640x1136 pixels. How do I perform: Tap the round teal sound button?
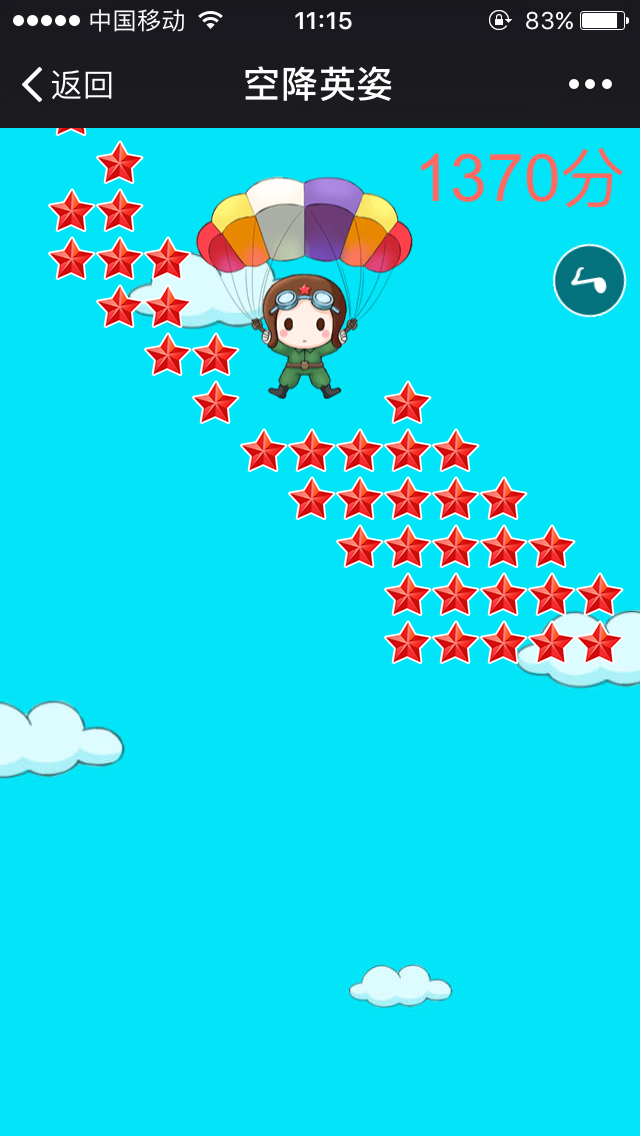coord(590,281)
